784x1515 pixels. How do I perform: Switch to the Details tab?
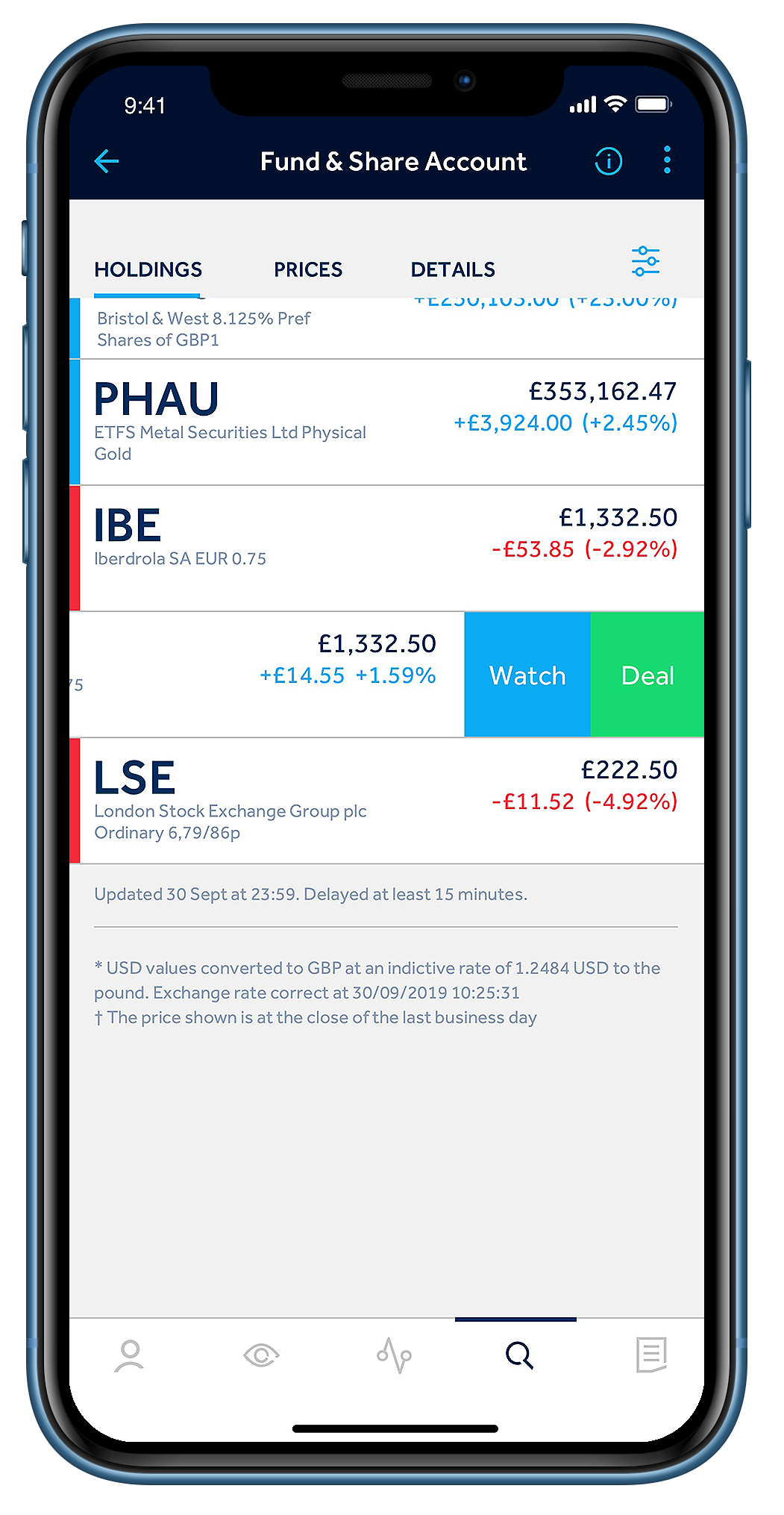[x=453, y=269]
